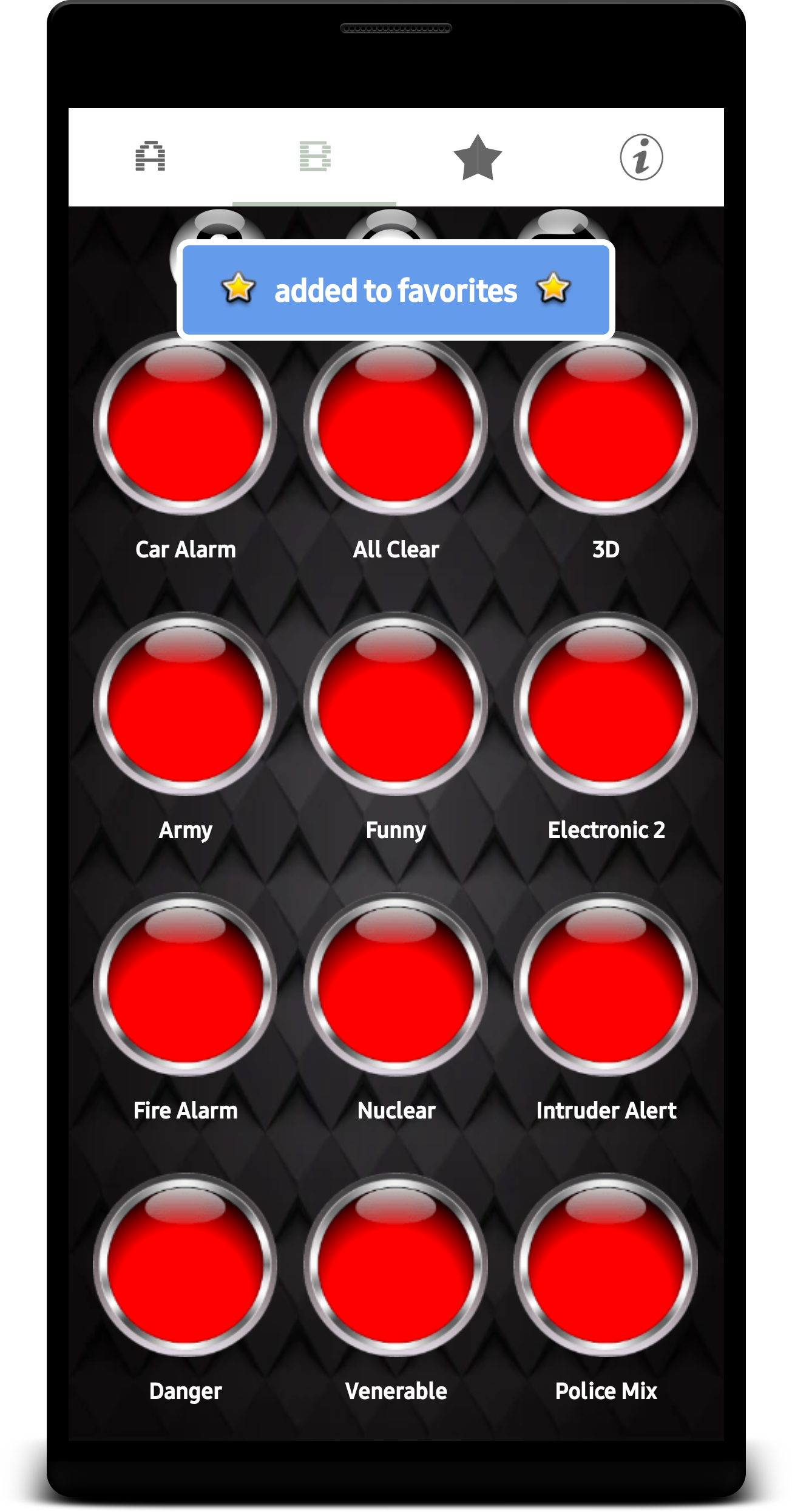Image resolution: width=792 pixels, height=1512 pixels.
Task: Play the Car Alarm sound
Action: pos(185,424)
